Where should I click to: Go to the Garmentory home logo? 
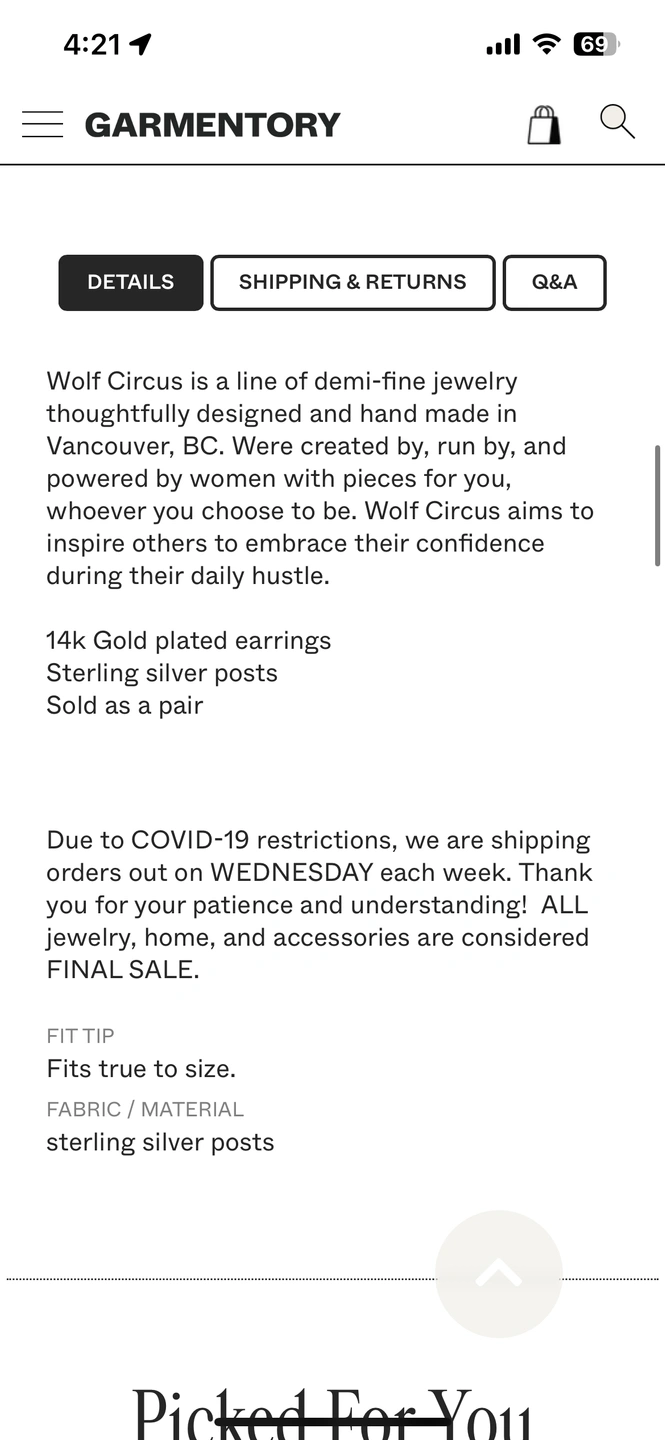tap(213, 125)
